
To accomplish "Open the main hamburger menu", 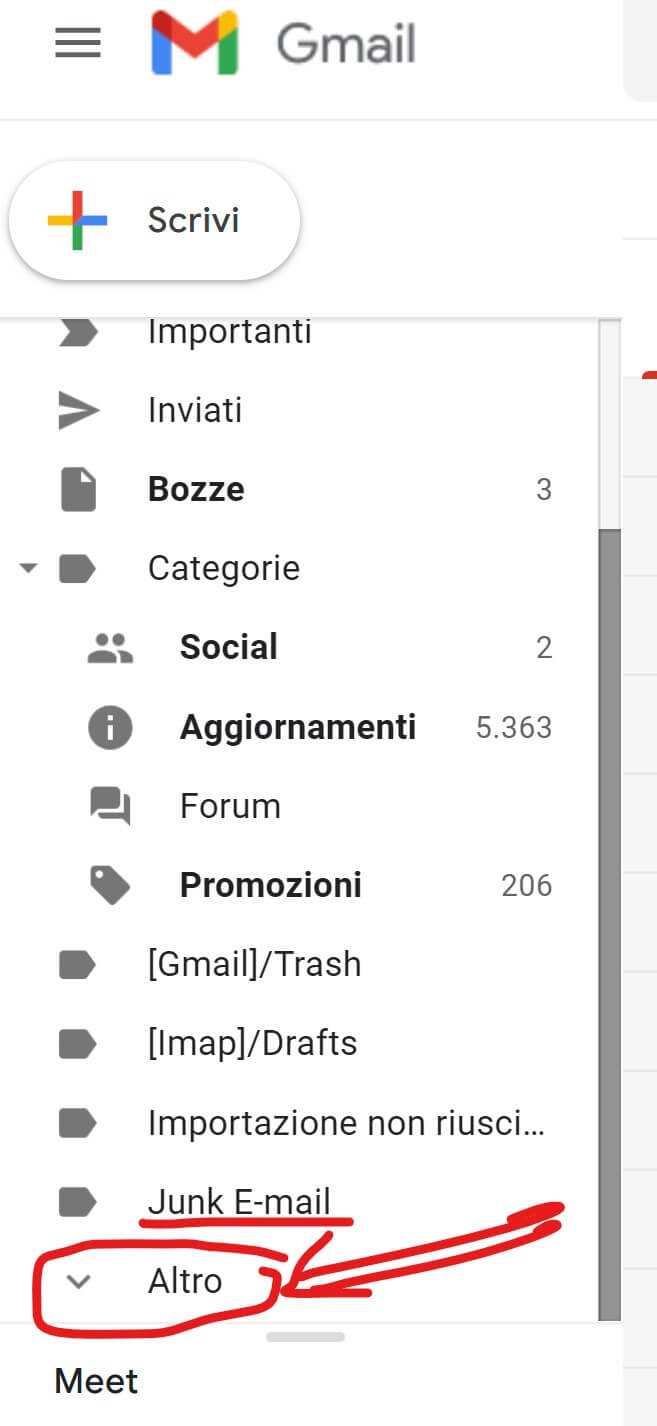I will click(x=78, y=43).
